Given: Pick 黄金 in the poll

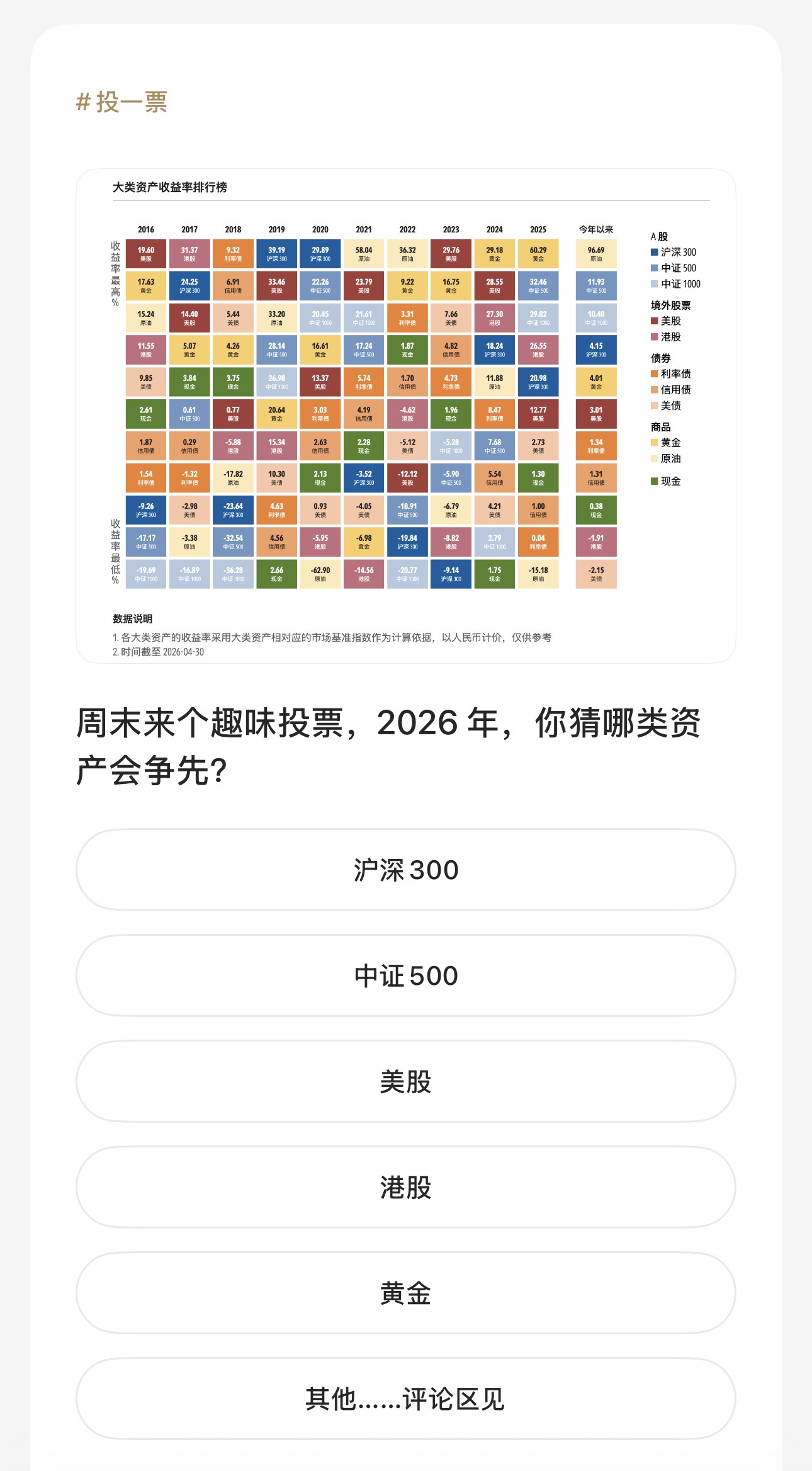Looking at the screenshot, I should tap(406, 1293).
